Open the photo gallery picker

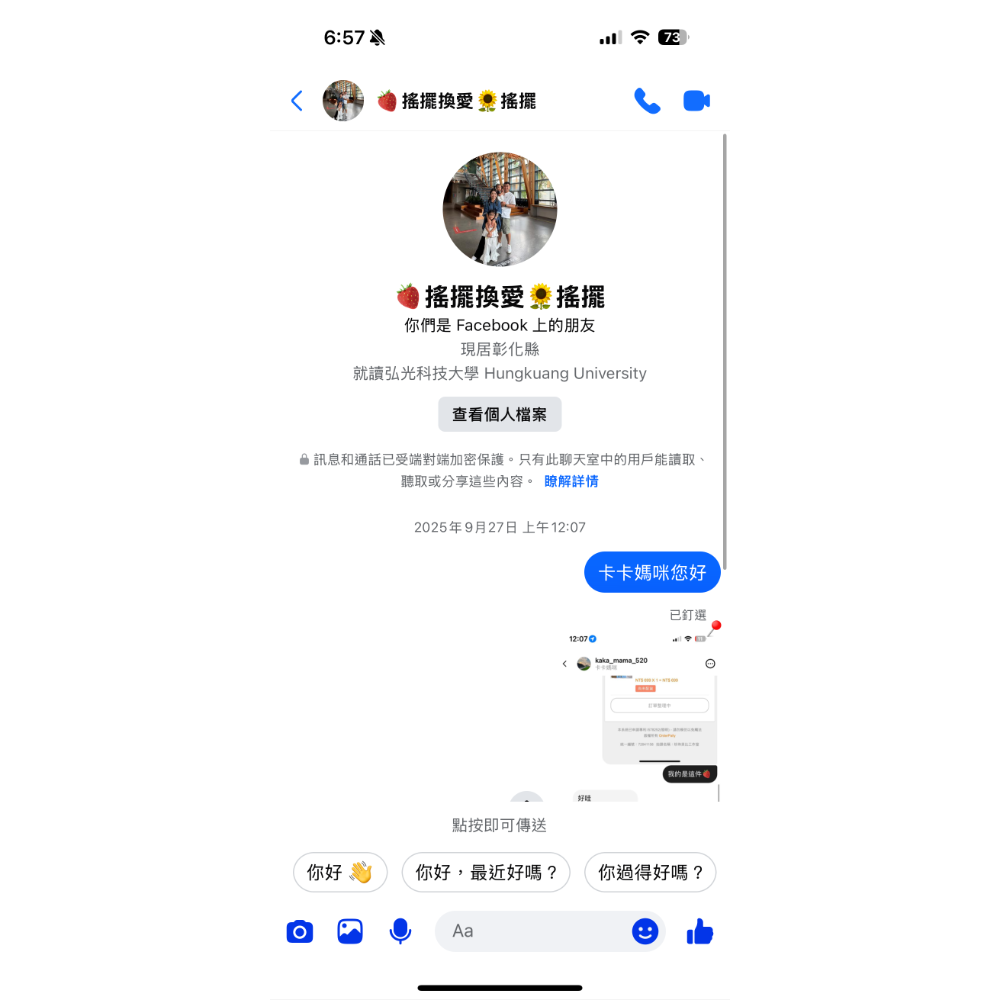point(350,932)
